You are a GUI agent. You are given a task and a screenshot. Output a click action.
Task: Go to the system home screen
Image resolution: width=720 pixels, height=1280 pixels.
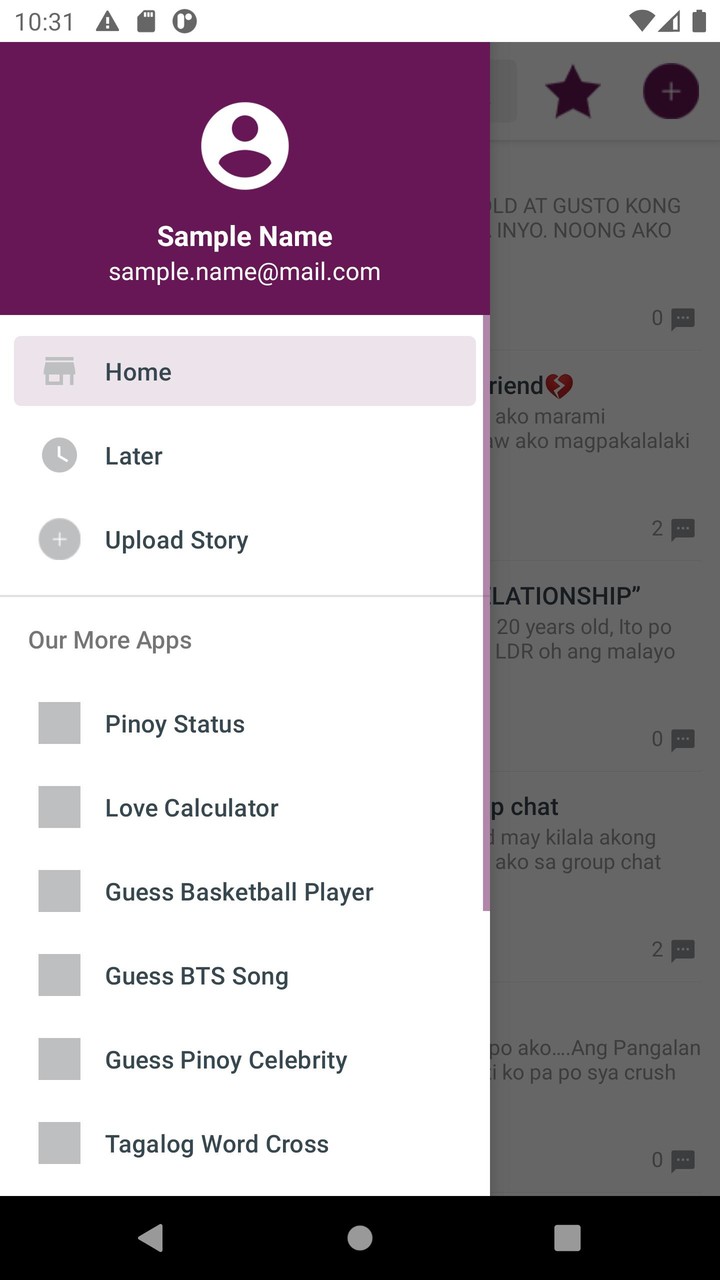coord(360,1238)
